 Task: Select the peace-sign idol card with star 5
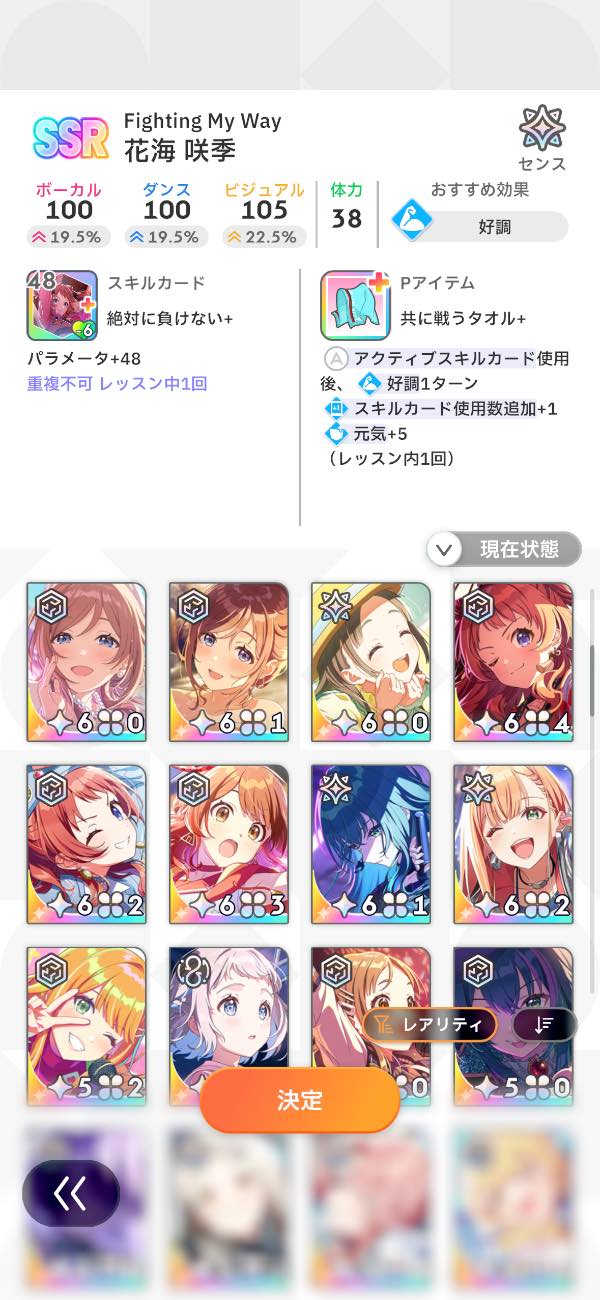pyautogui.click(x=86, y=1026)
